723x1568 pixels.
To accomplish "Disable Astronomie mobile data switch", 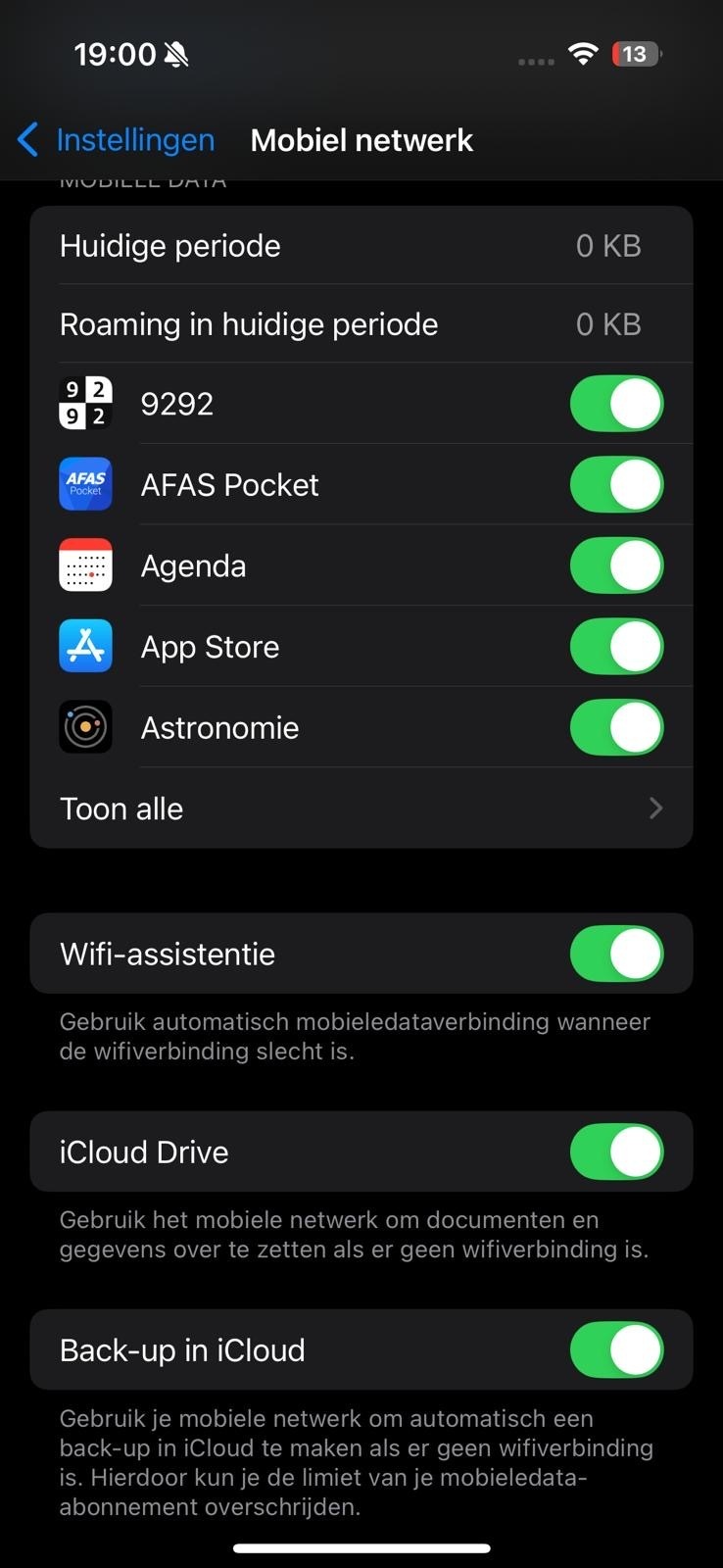I will [x=616, y=727].
